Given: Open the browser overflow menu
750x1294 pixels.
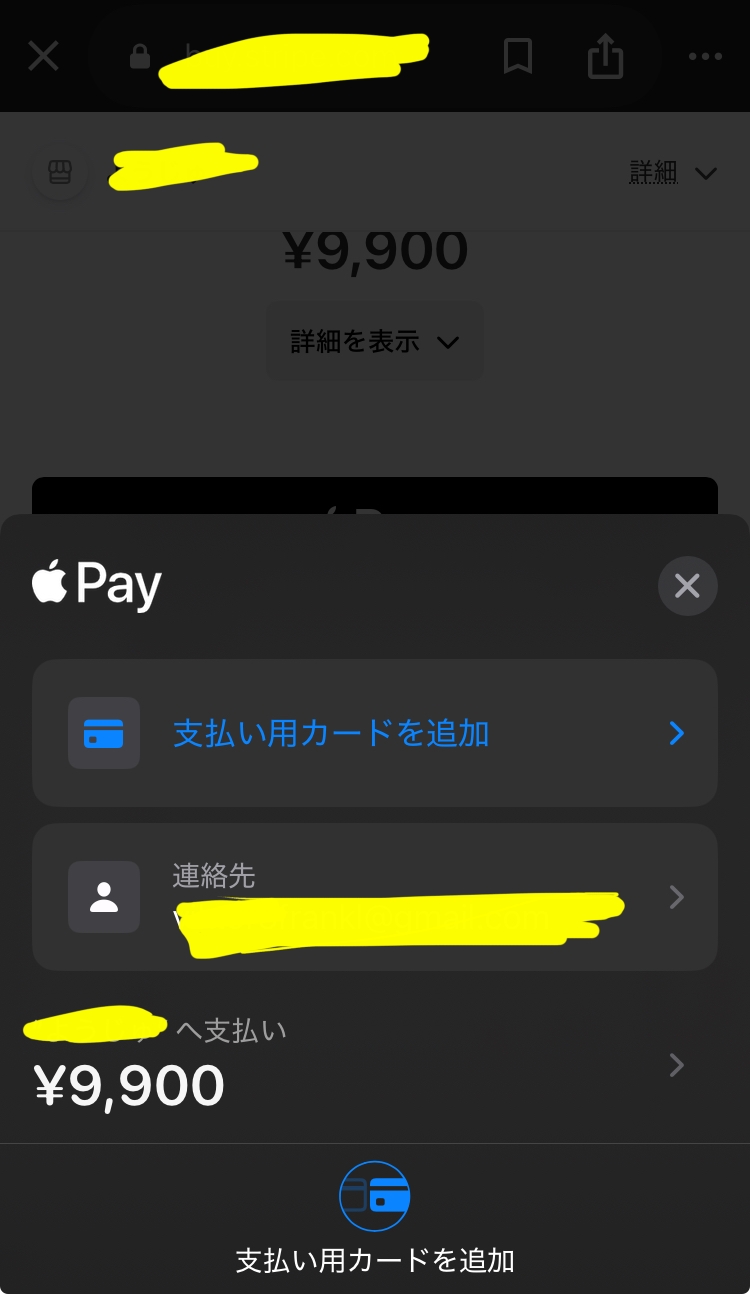Looking at the screenshot, I should click(x=705, y=57).
